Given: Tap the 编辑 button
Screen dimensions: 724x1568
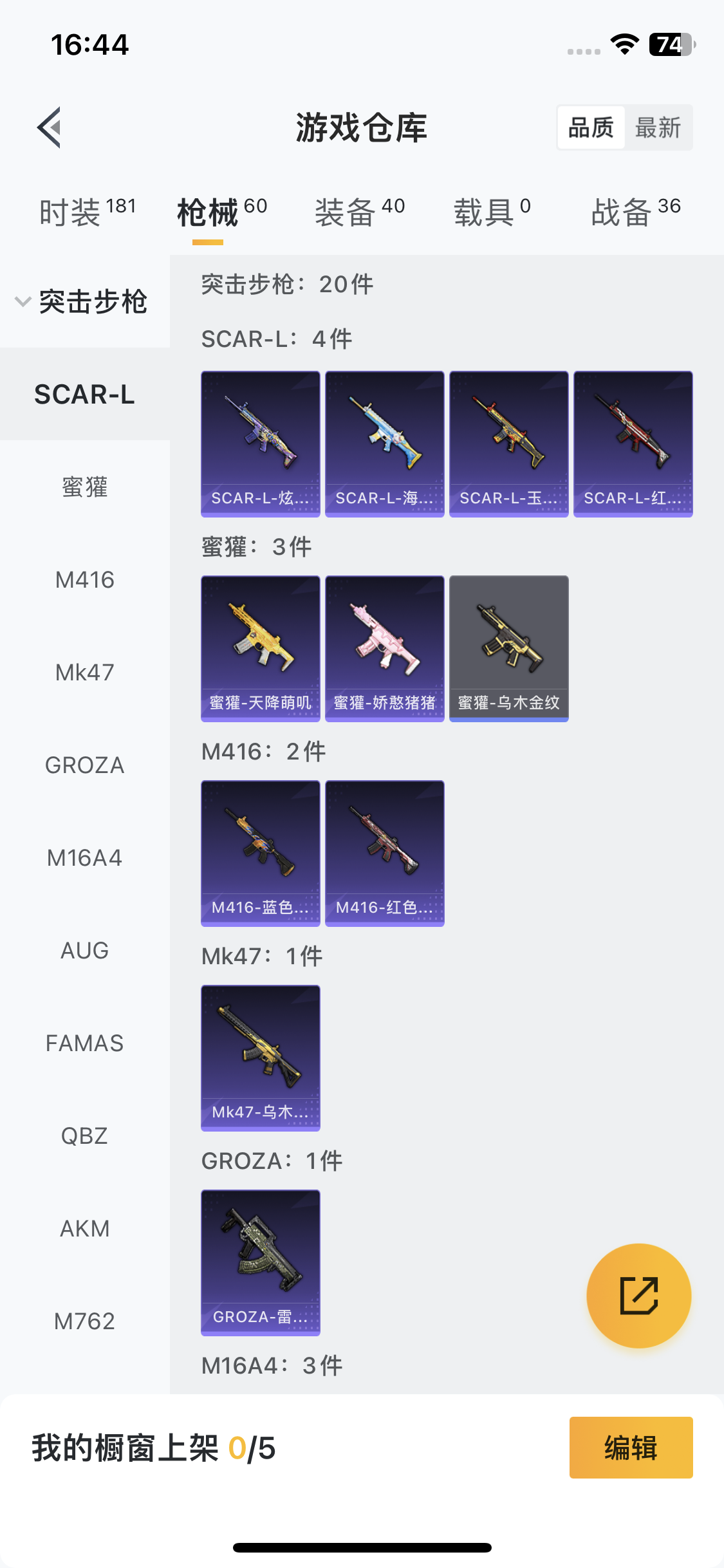Looking at the screenshot, I should (631, 1448).
